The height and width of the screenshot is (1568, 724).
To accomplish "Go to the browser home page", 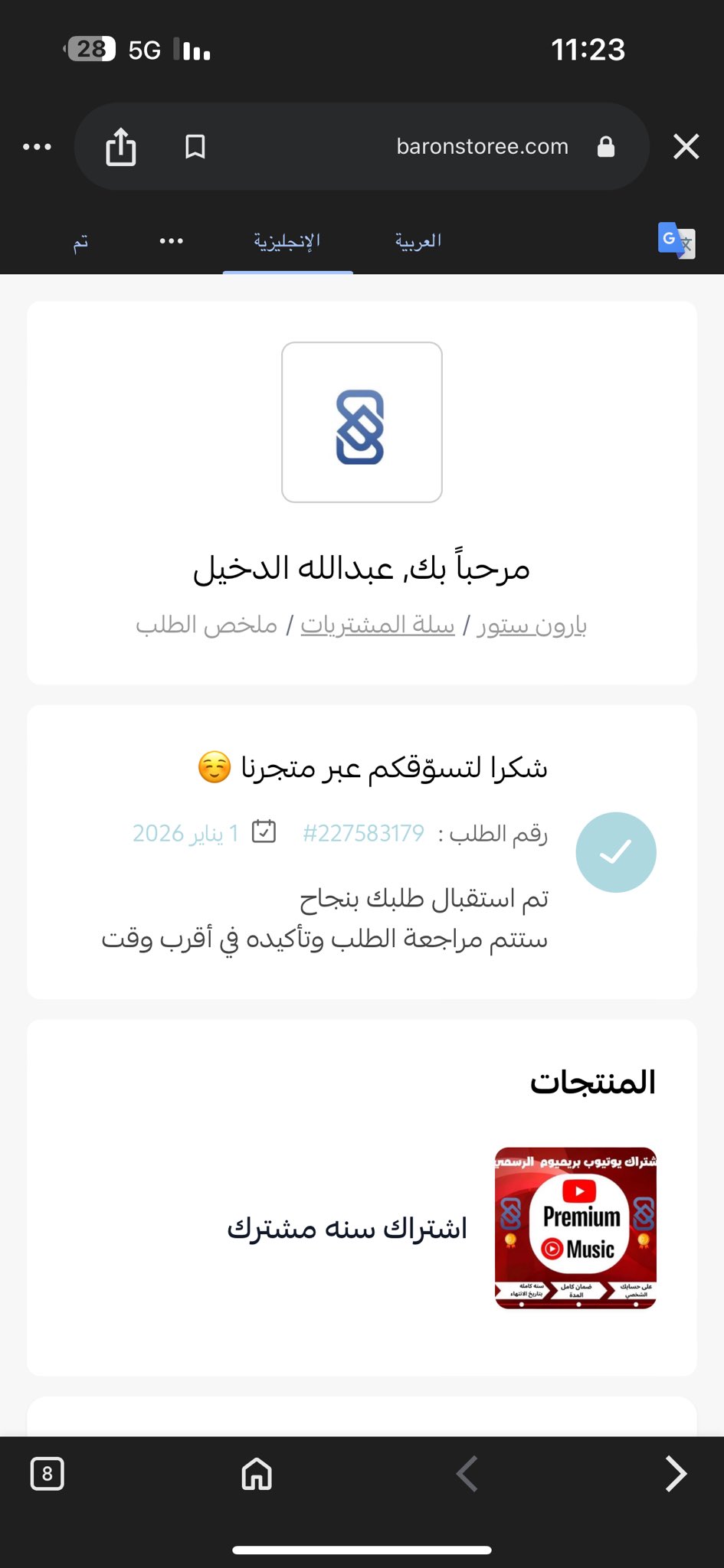I will point(257,1473).
